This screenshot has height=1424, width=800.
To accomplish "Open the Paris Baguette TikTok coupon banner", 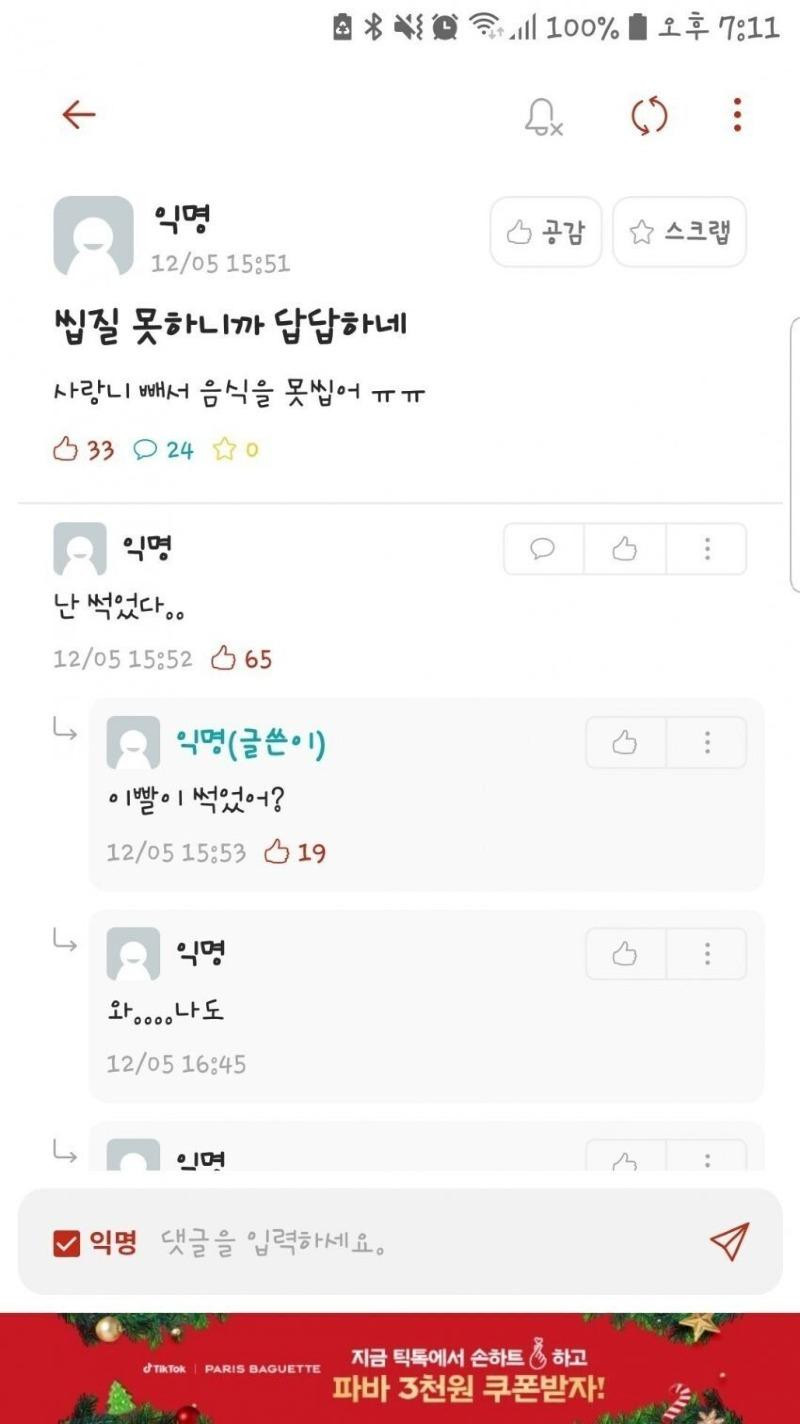I will coord(400,1368).
